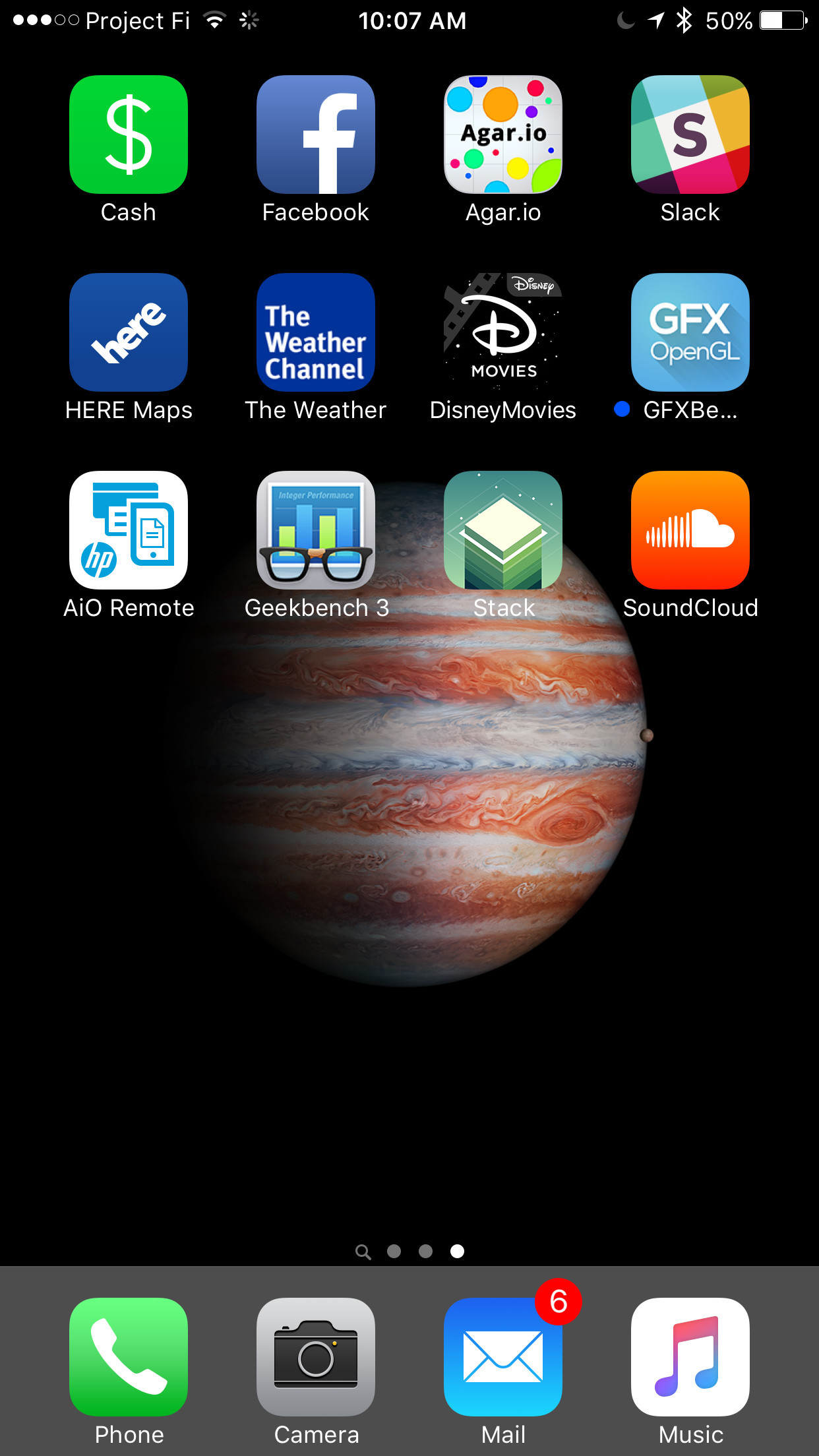The height and width of the screenshot is (1456, 819).
Task: Open the Camera from the dock
Action: [x=316, y=1357]
